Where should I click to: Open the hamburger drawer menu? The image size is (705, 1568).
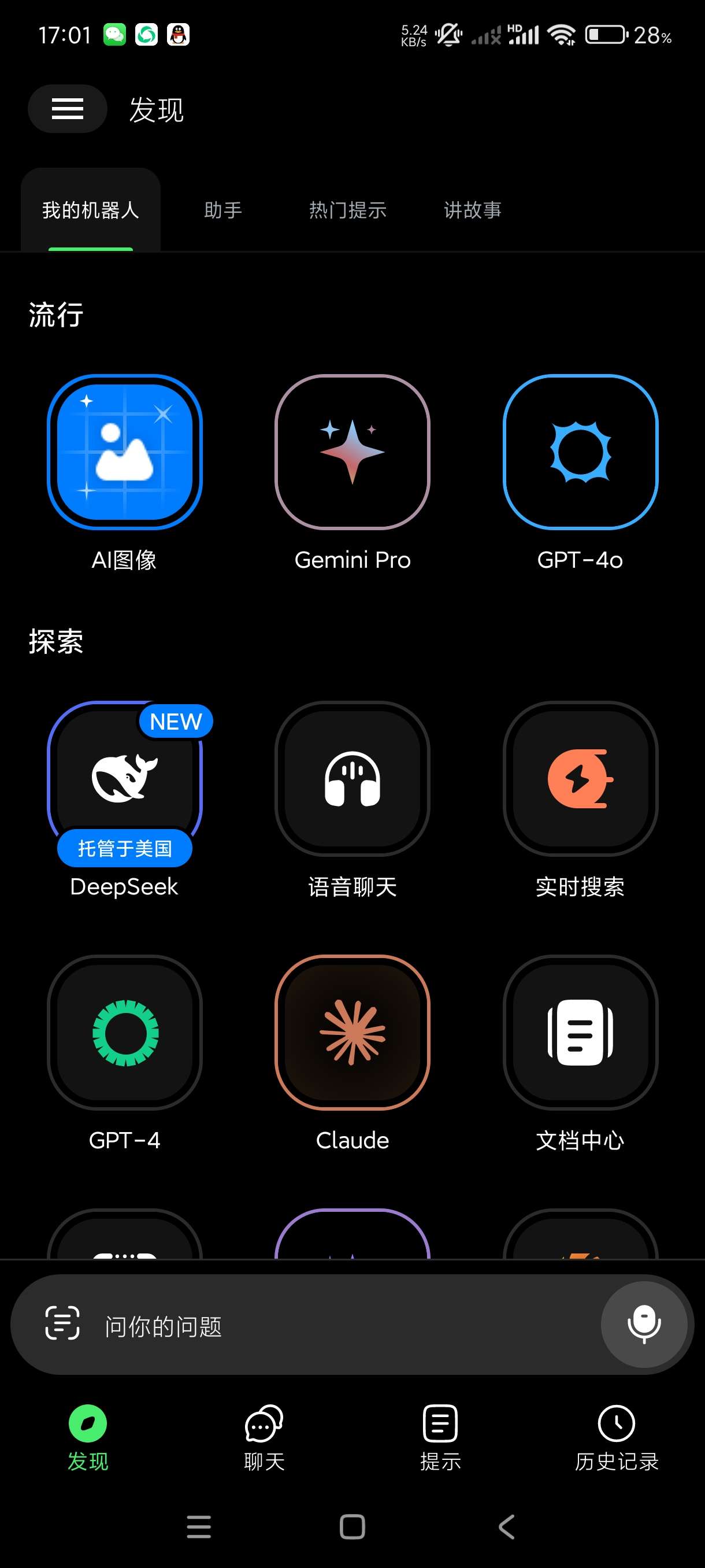pos(67,108)
